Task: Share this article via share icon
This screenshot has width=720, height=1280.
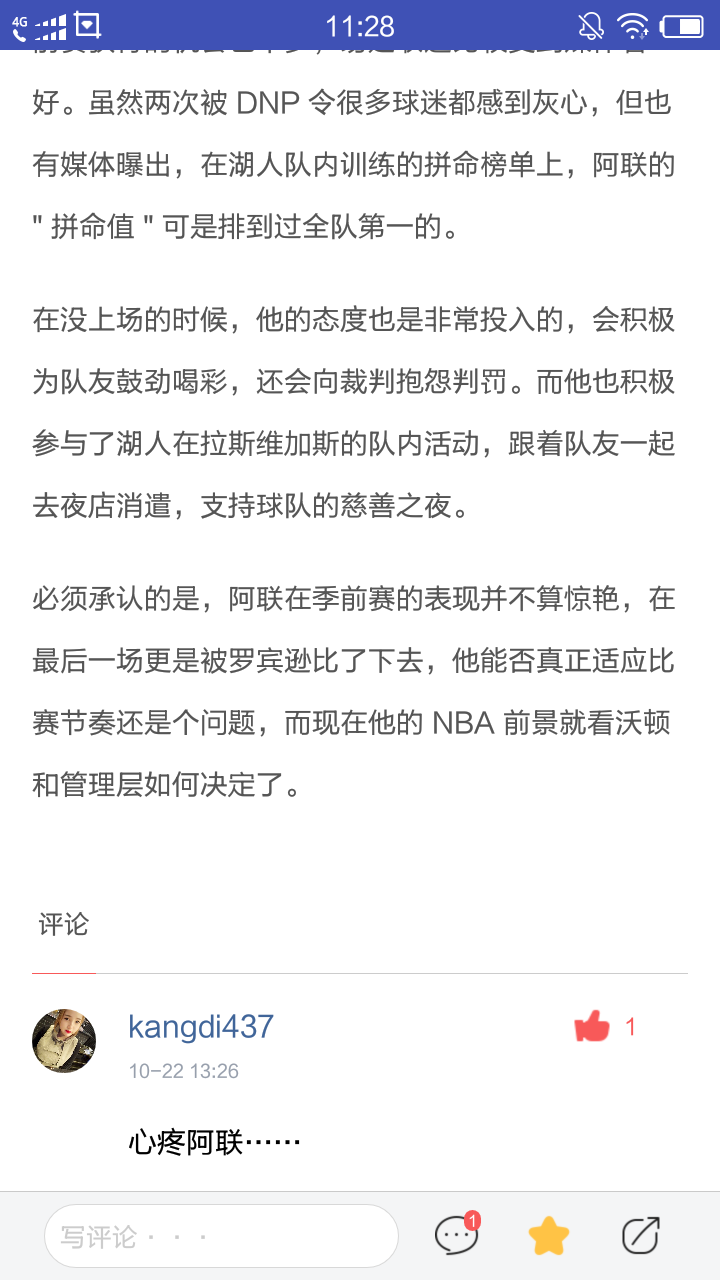Action: (x=640, y=1236)
